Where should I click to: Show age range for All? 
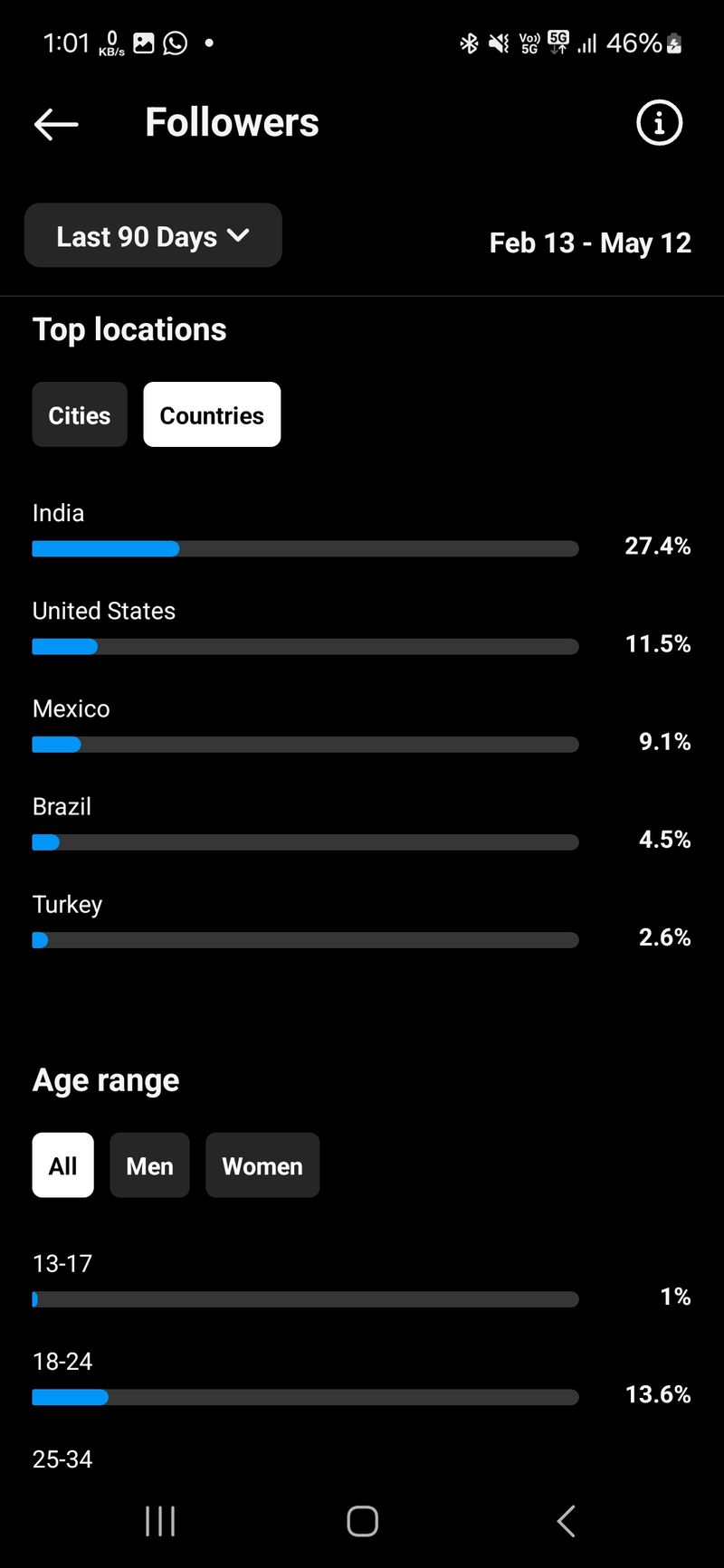(x=62, y=1165)
